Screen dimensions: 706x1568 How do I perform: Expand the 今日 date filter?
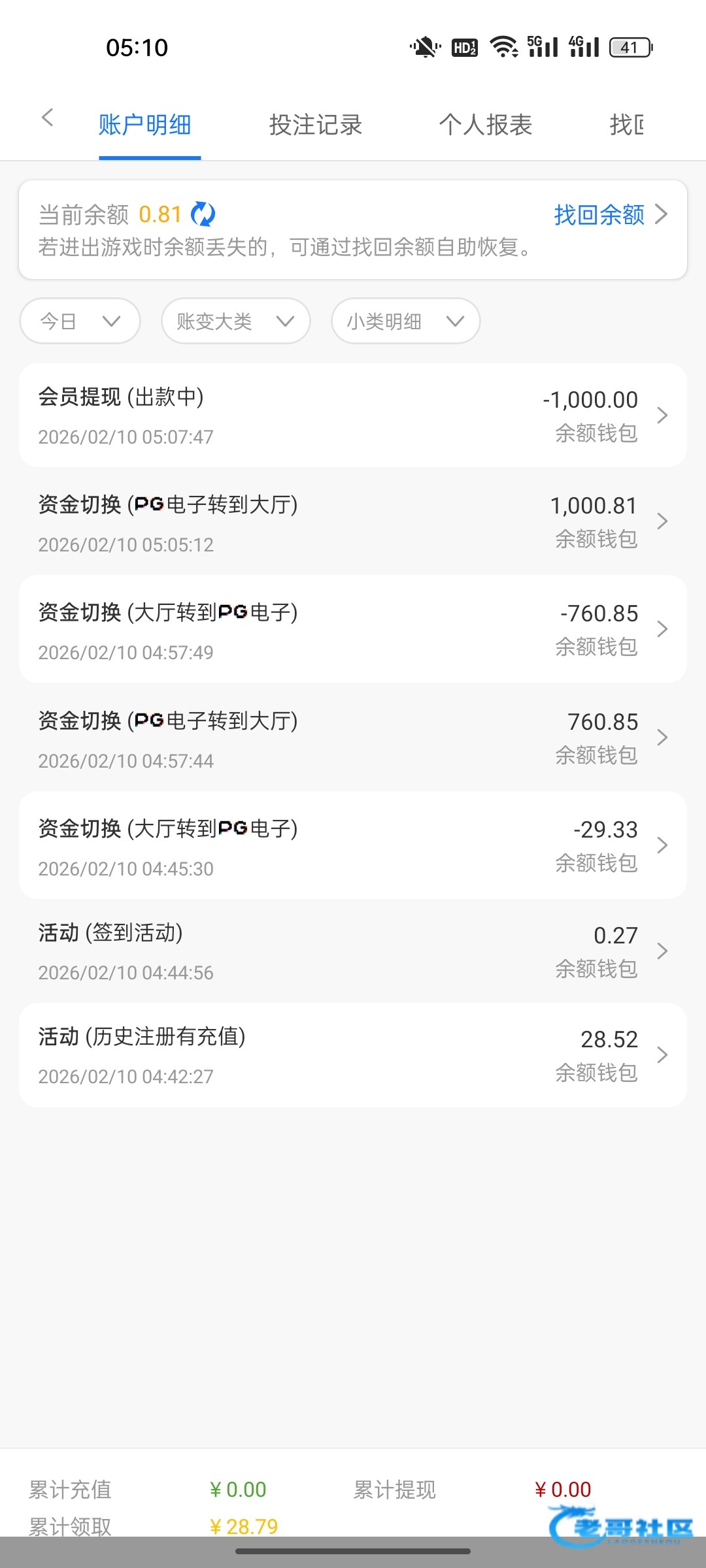point(80,321)
